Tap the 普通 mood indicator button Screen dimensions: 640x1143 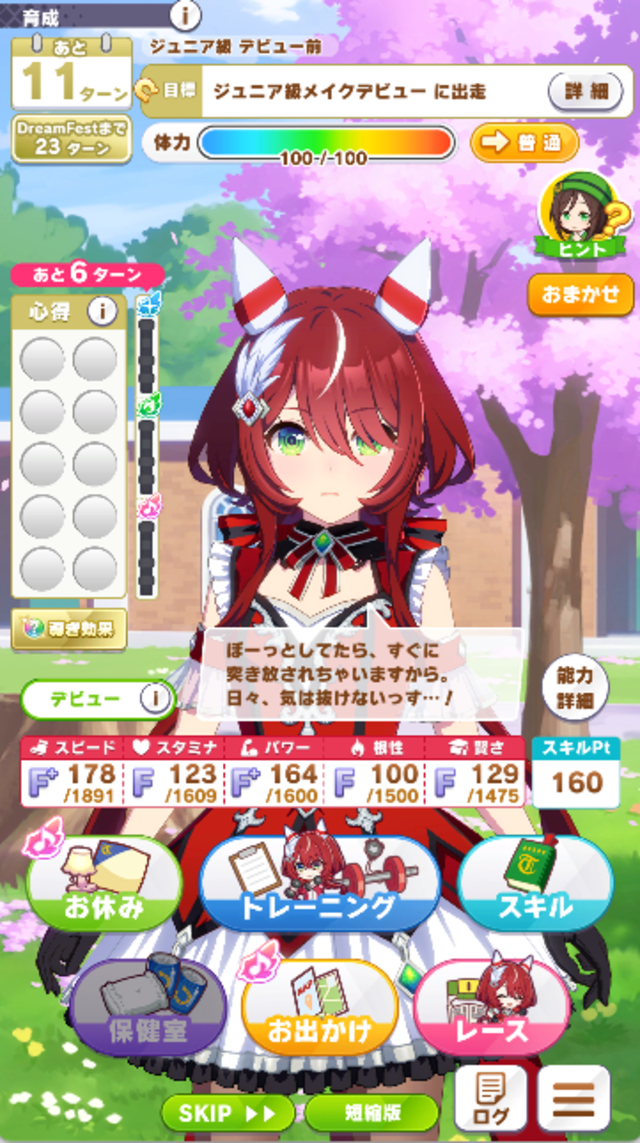point(524,142)
